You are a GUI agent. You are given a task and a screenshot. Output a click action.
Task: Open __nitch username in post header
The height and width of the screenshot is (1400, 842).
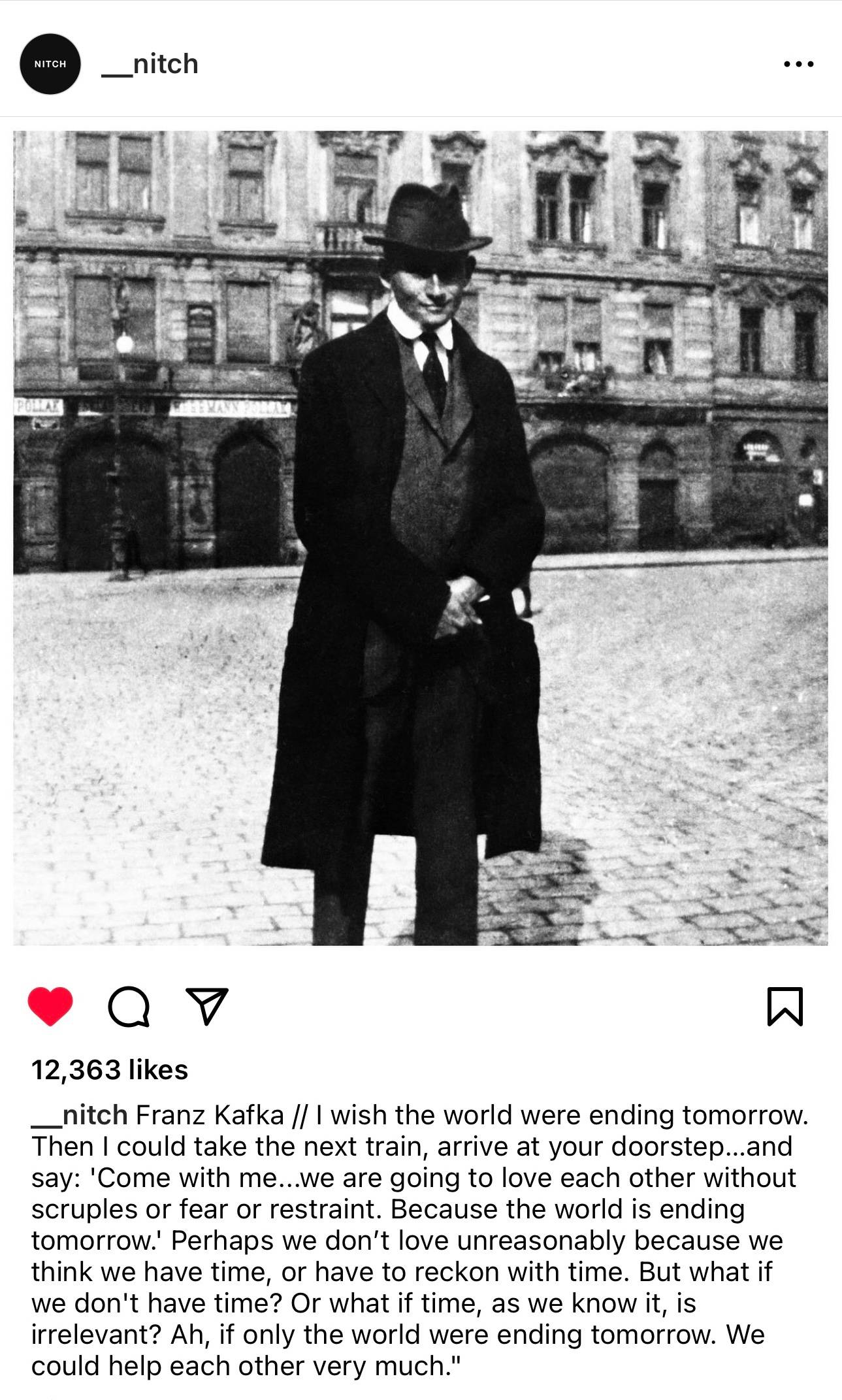[150, 64]
